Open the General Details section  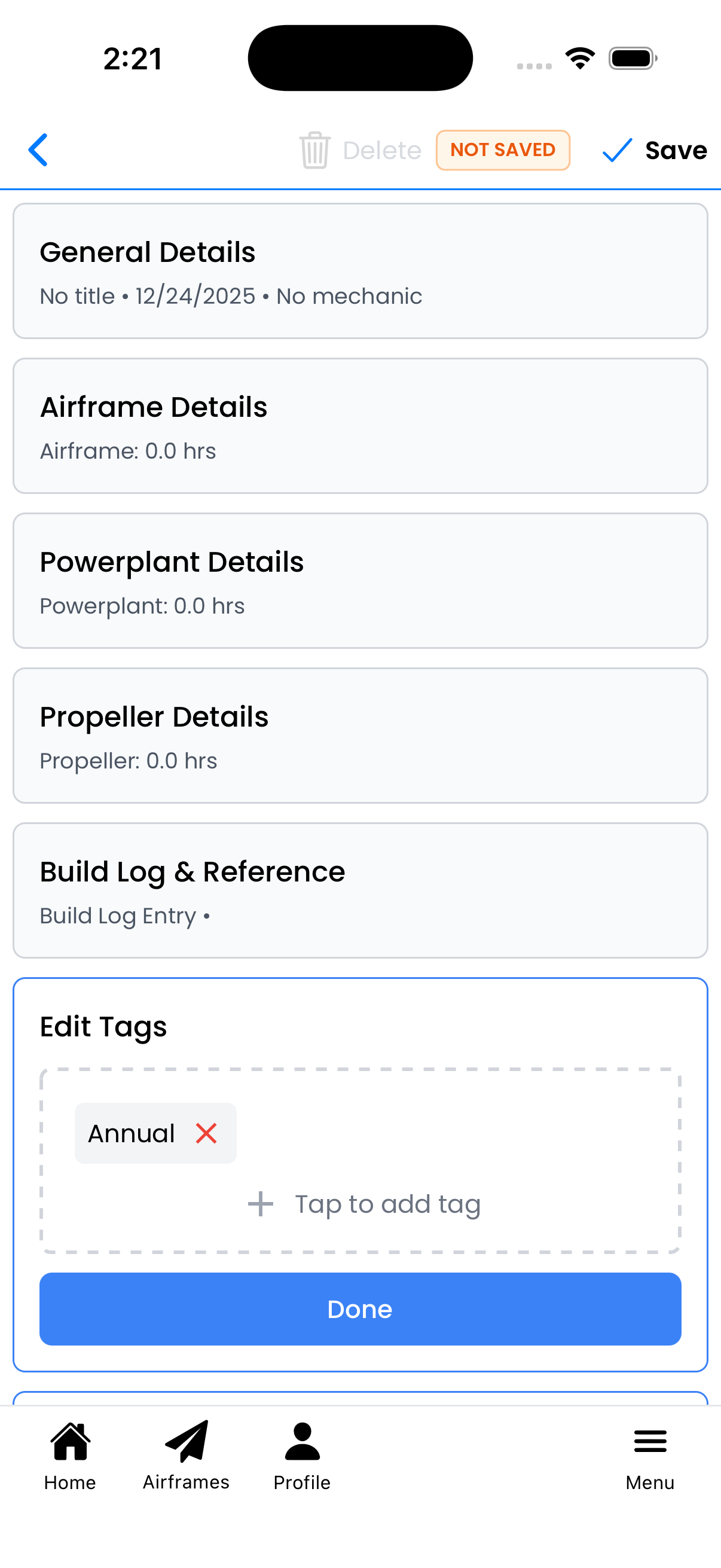pos(360,270)
